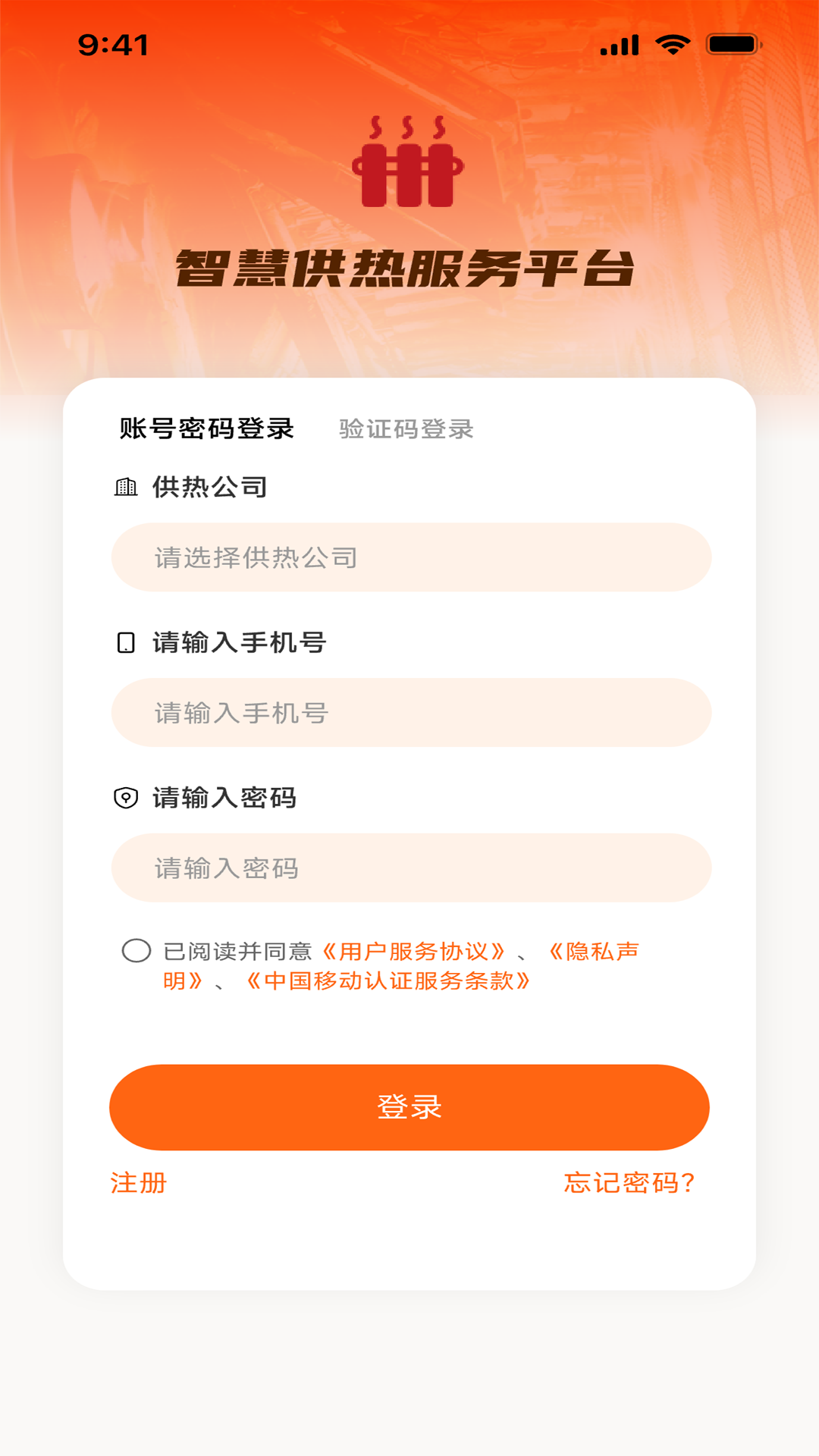819x1456 pixels.
Task: Enable the user agreement consent circle
Action: pyautogui.click(x=135, y=952)
